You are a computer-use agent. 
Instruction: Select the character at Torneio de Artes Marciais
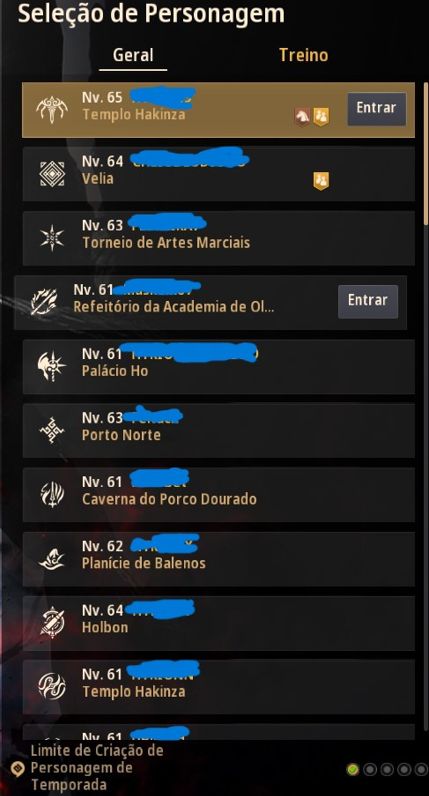218,238
